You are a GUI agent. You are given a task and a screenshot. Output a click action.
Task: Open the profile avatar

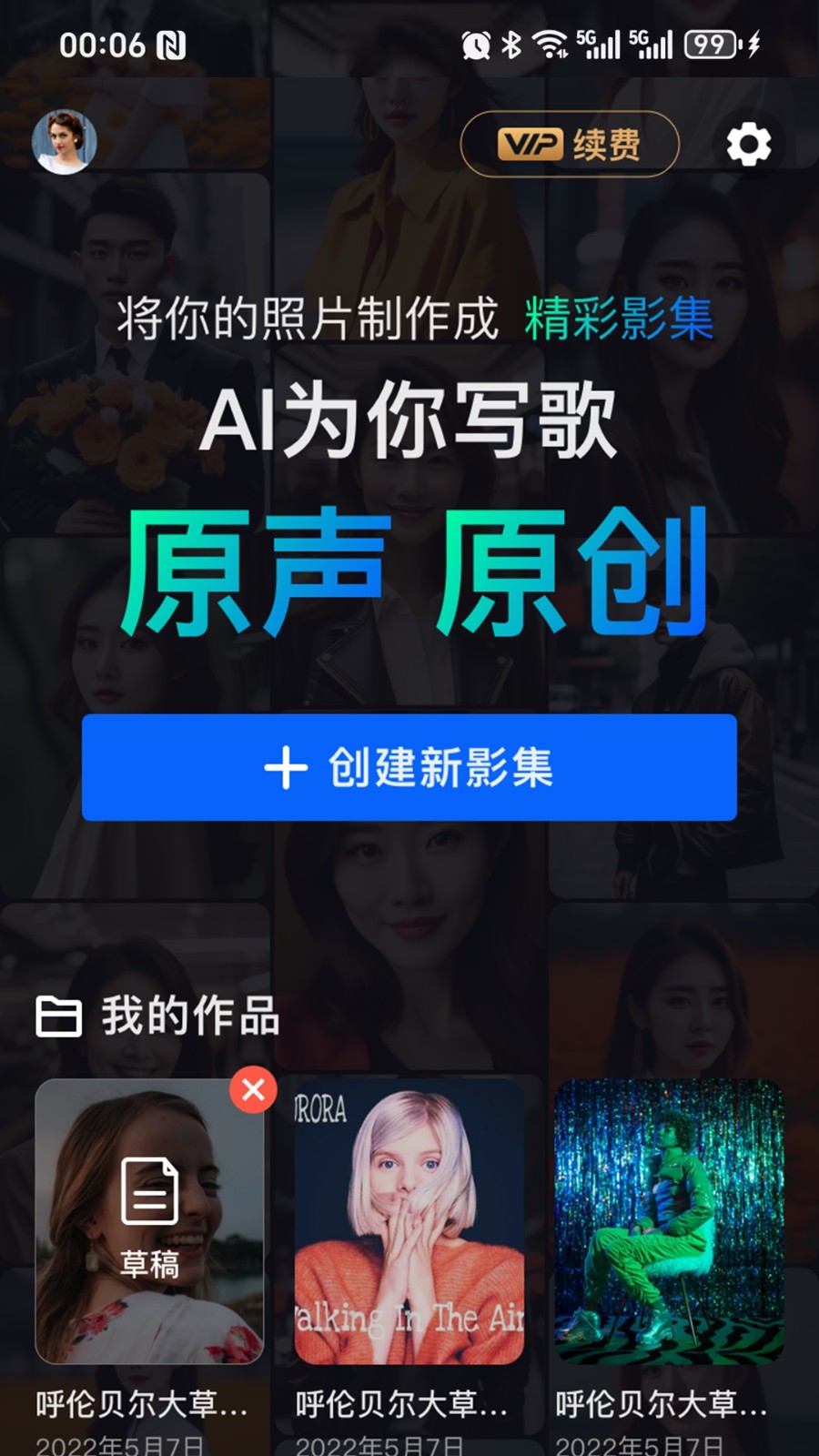click(x=64, y=142)
